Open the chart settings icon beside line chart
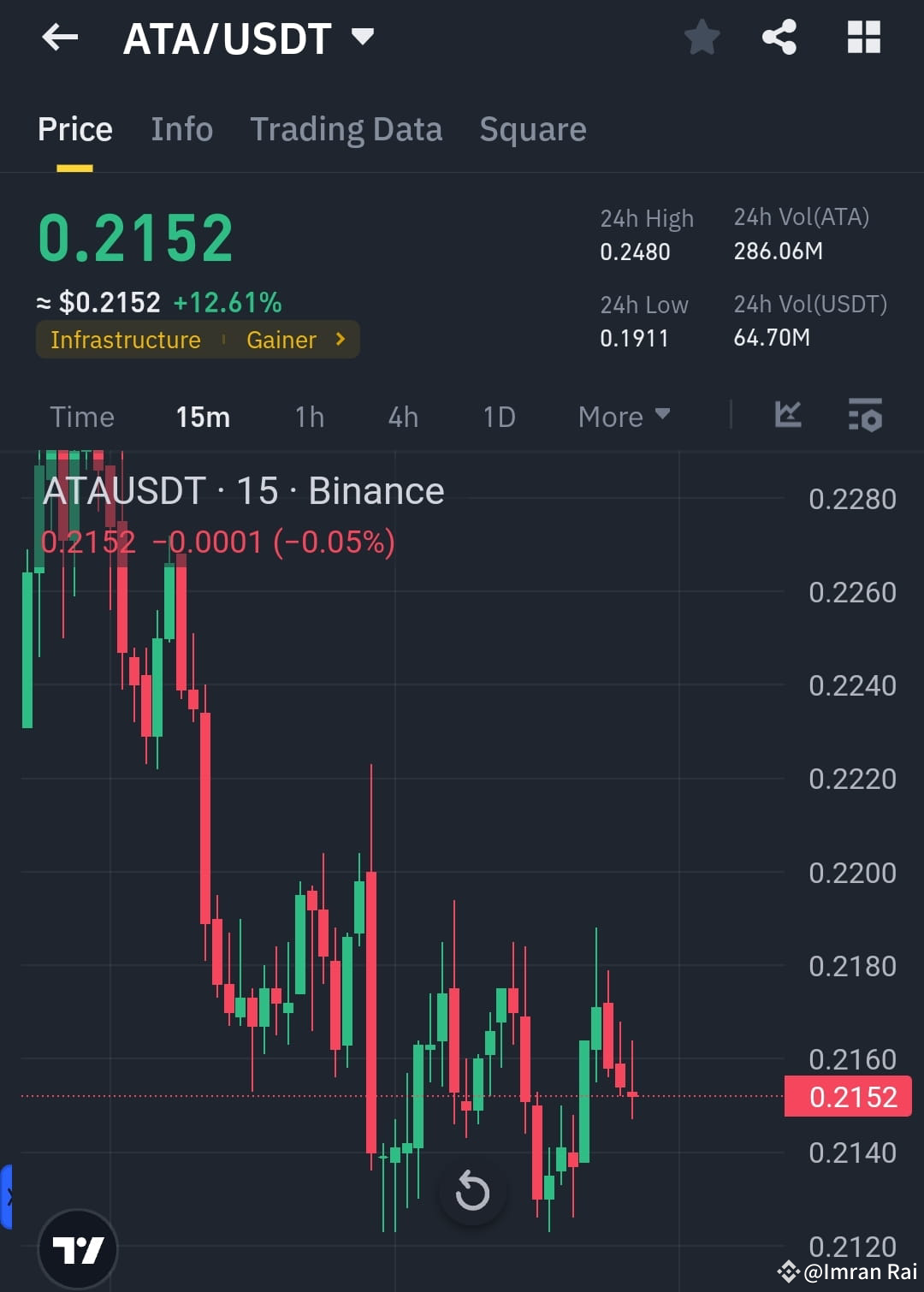Image resolution: width=924 pixels, height=1292 pixels. pyautogui.click(x=865, y=417)
